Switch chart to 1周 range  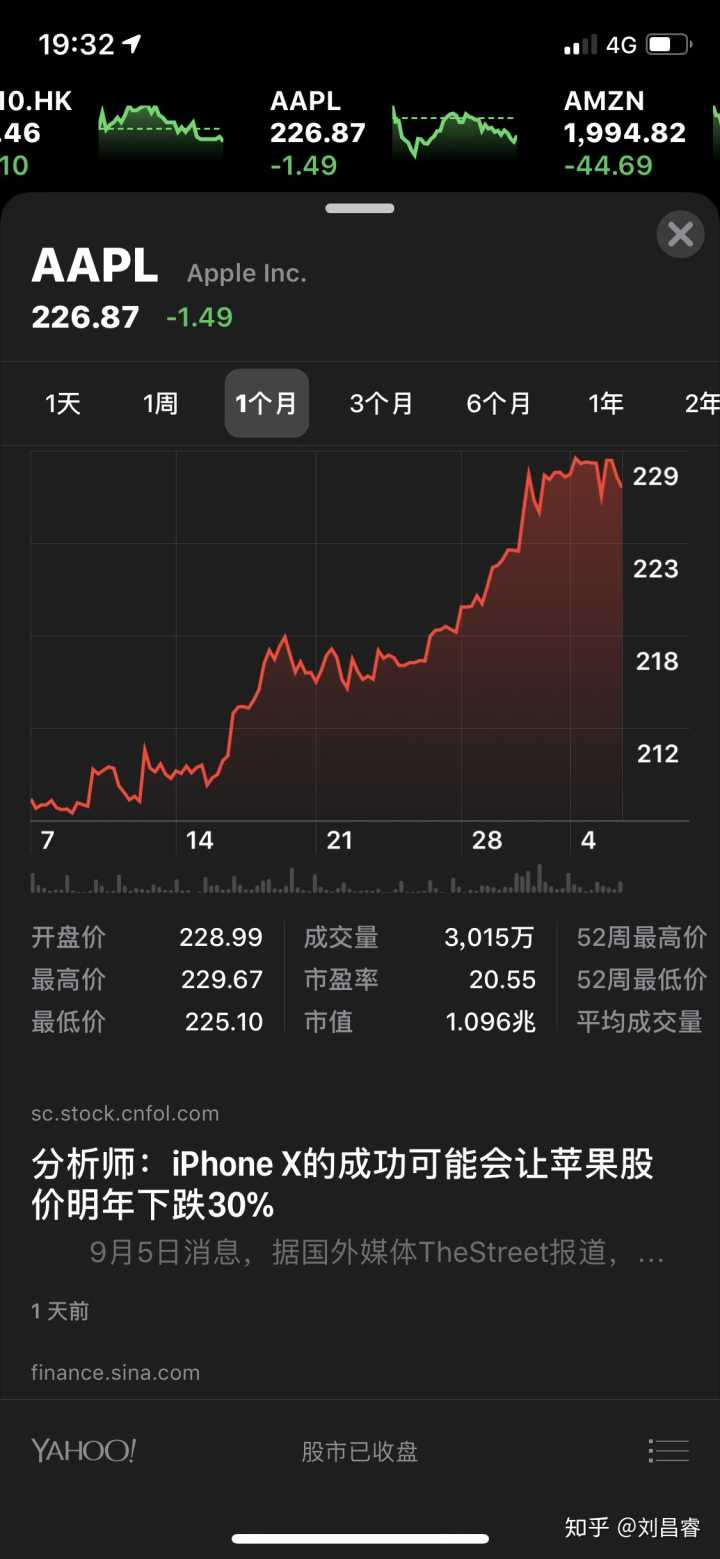160,404
